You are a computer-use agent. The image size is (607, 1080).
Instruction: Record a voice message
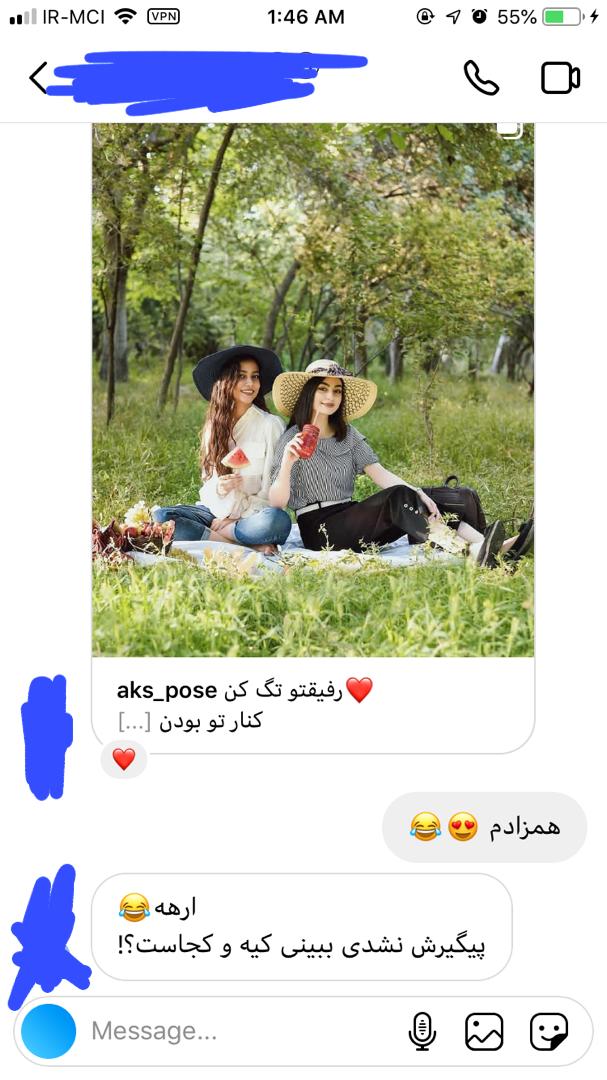pyautogui.click(x=422, y=1031)
